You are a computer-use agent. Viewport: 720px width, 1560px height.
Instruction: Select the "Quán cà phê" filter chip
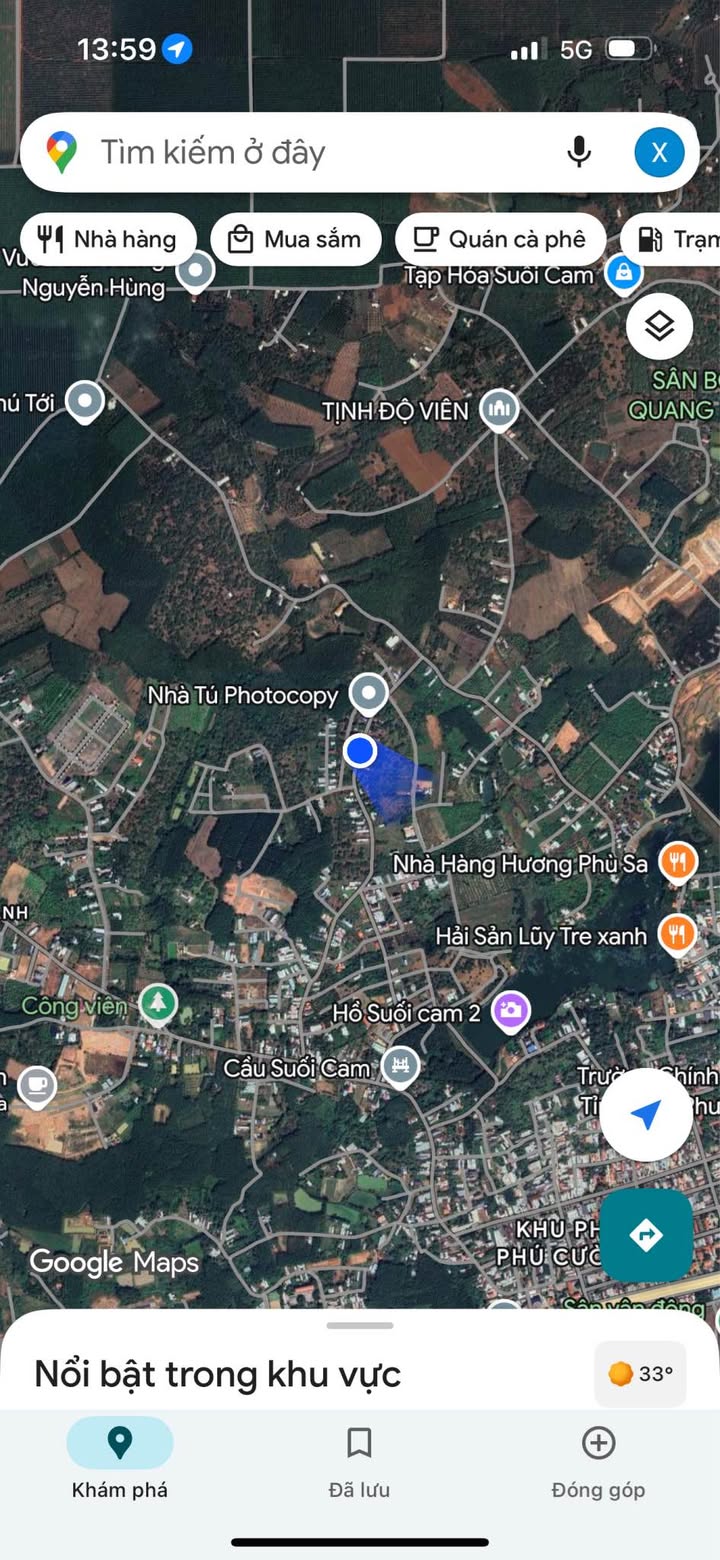click(500, 240)
